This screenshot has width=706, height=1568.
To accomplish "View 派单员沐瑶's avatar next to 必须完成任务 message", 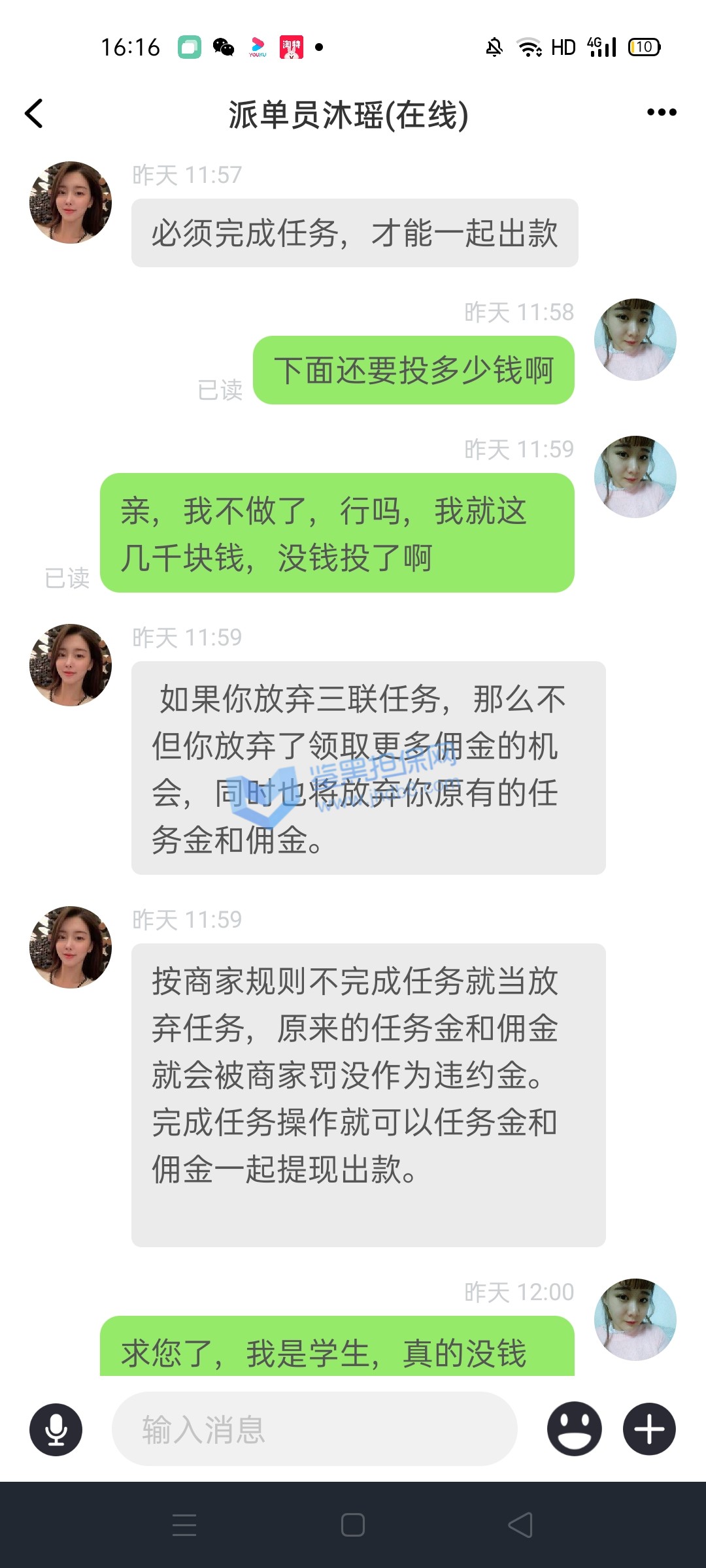I will tap(71, 203).
